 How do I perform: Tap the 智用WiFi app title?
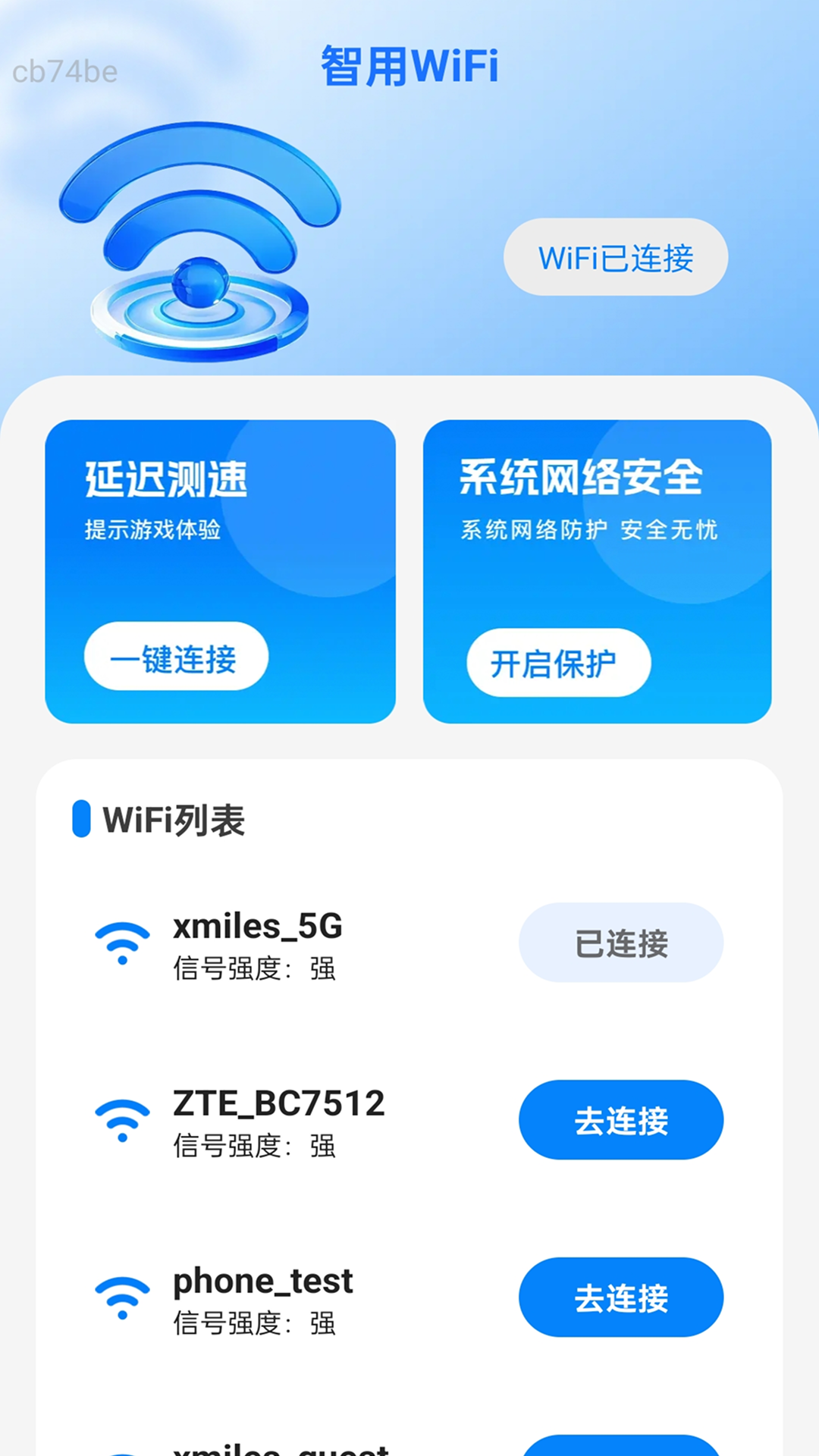point(408,67)
